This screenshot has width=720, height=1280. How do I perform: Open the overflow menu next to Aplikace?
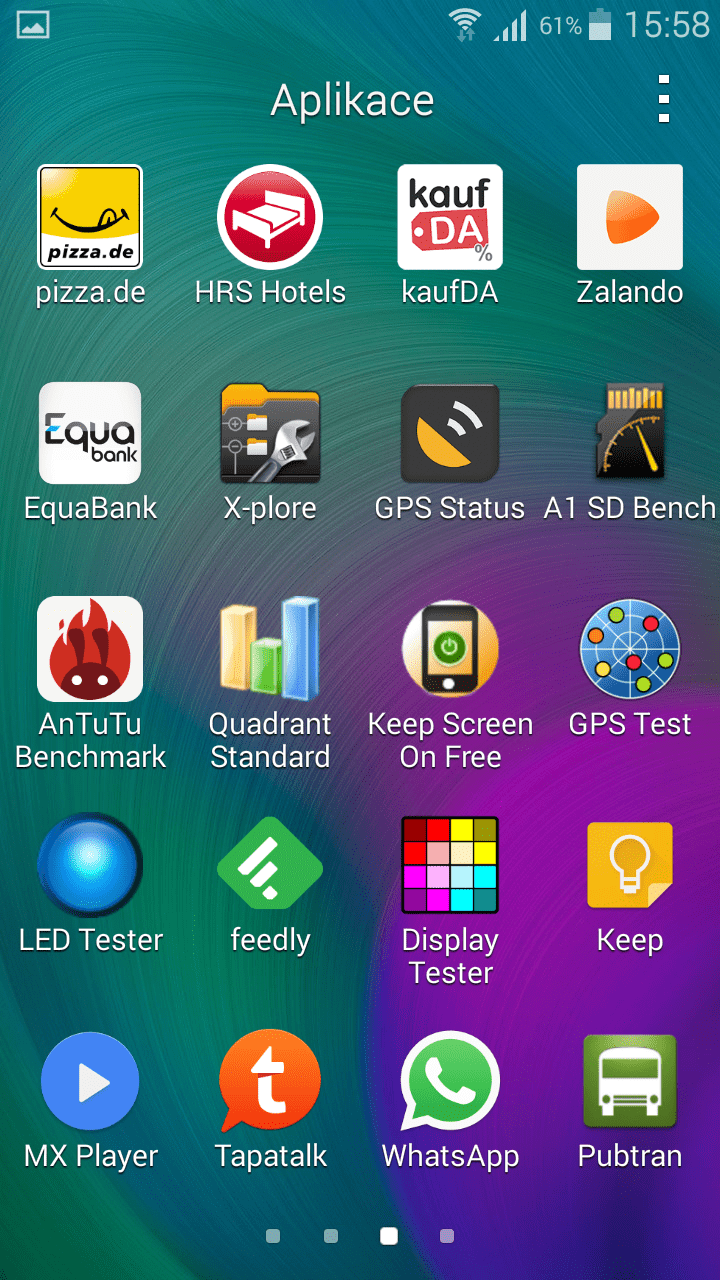point(664,99)
